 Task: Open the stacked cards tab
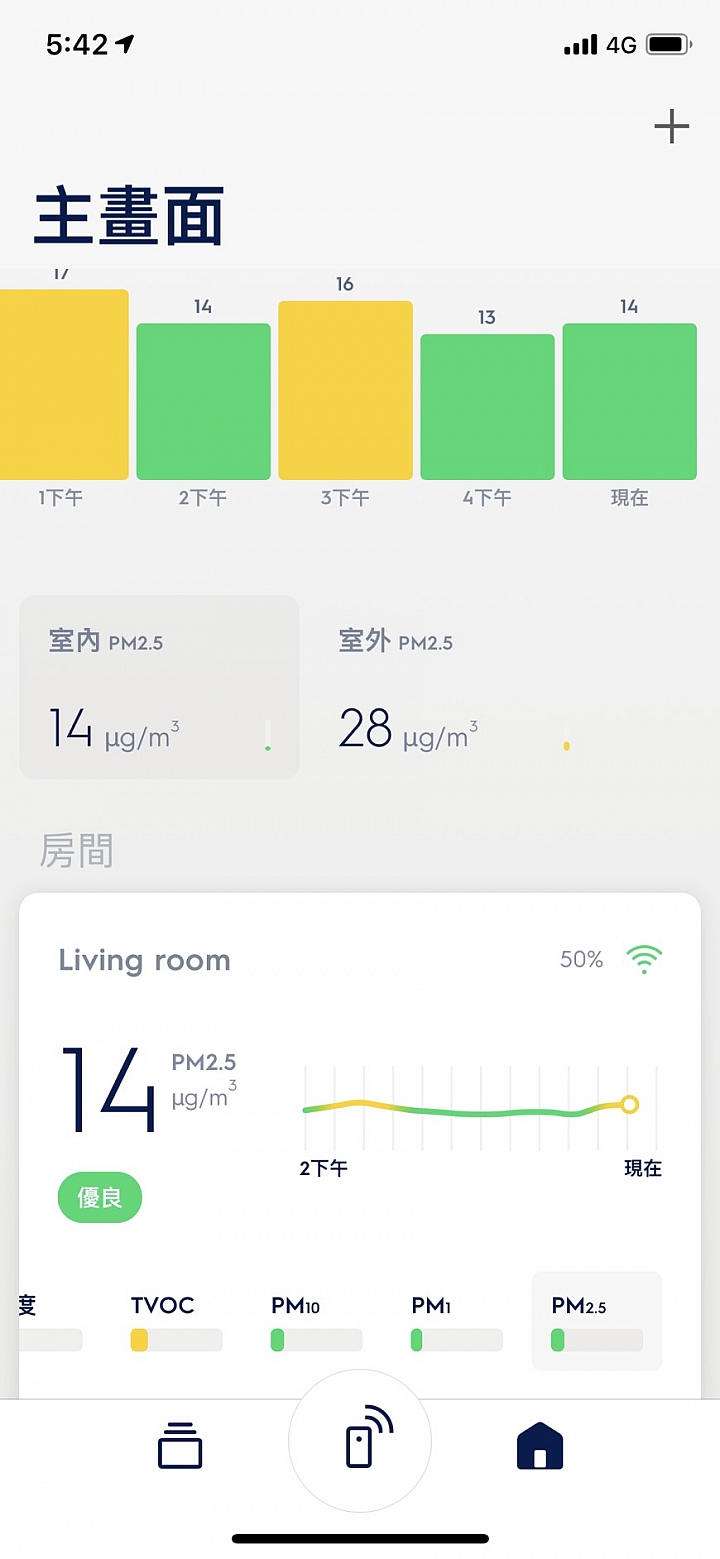click(x=180, y=1446)
